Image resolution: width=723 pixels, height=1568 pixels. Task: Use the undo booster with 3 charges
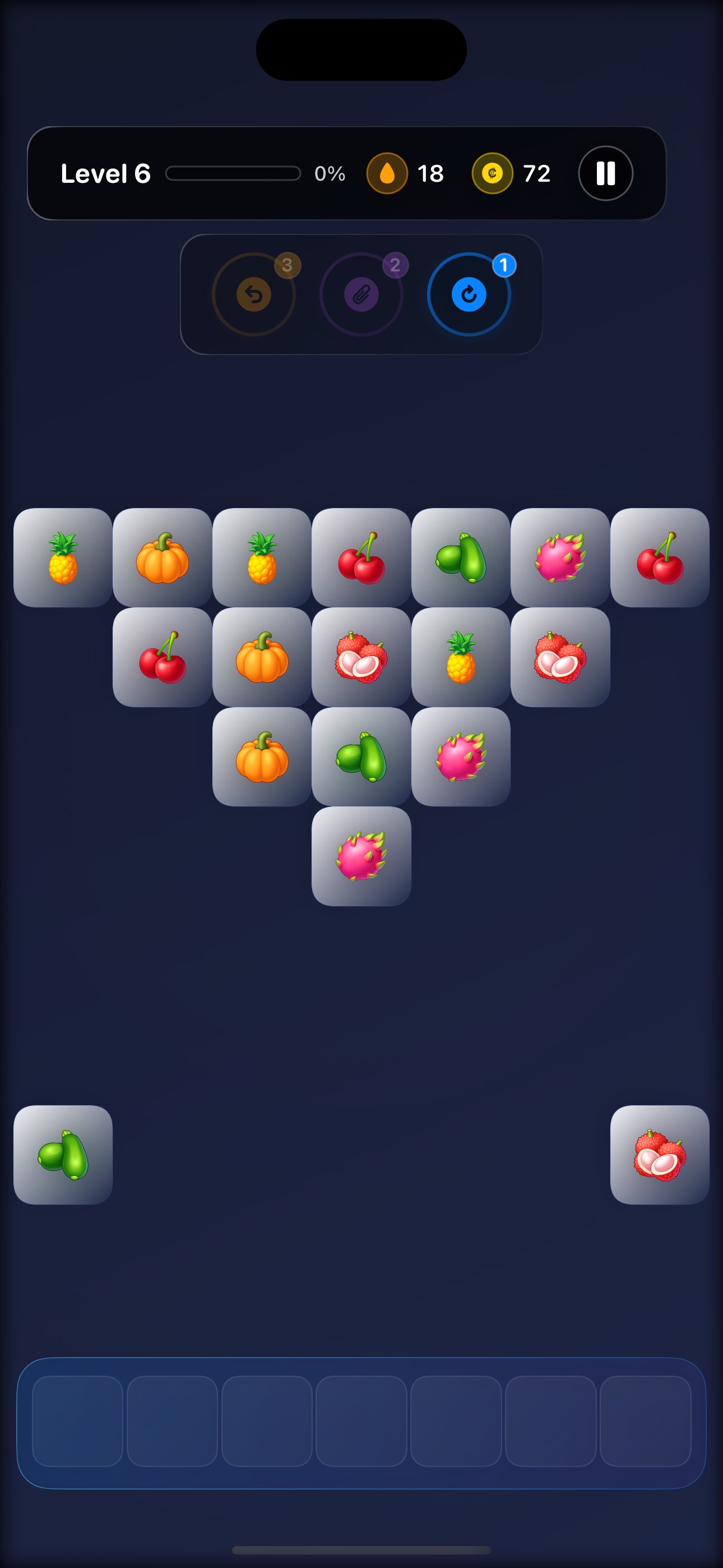254,294
